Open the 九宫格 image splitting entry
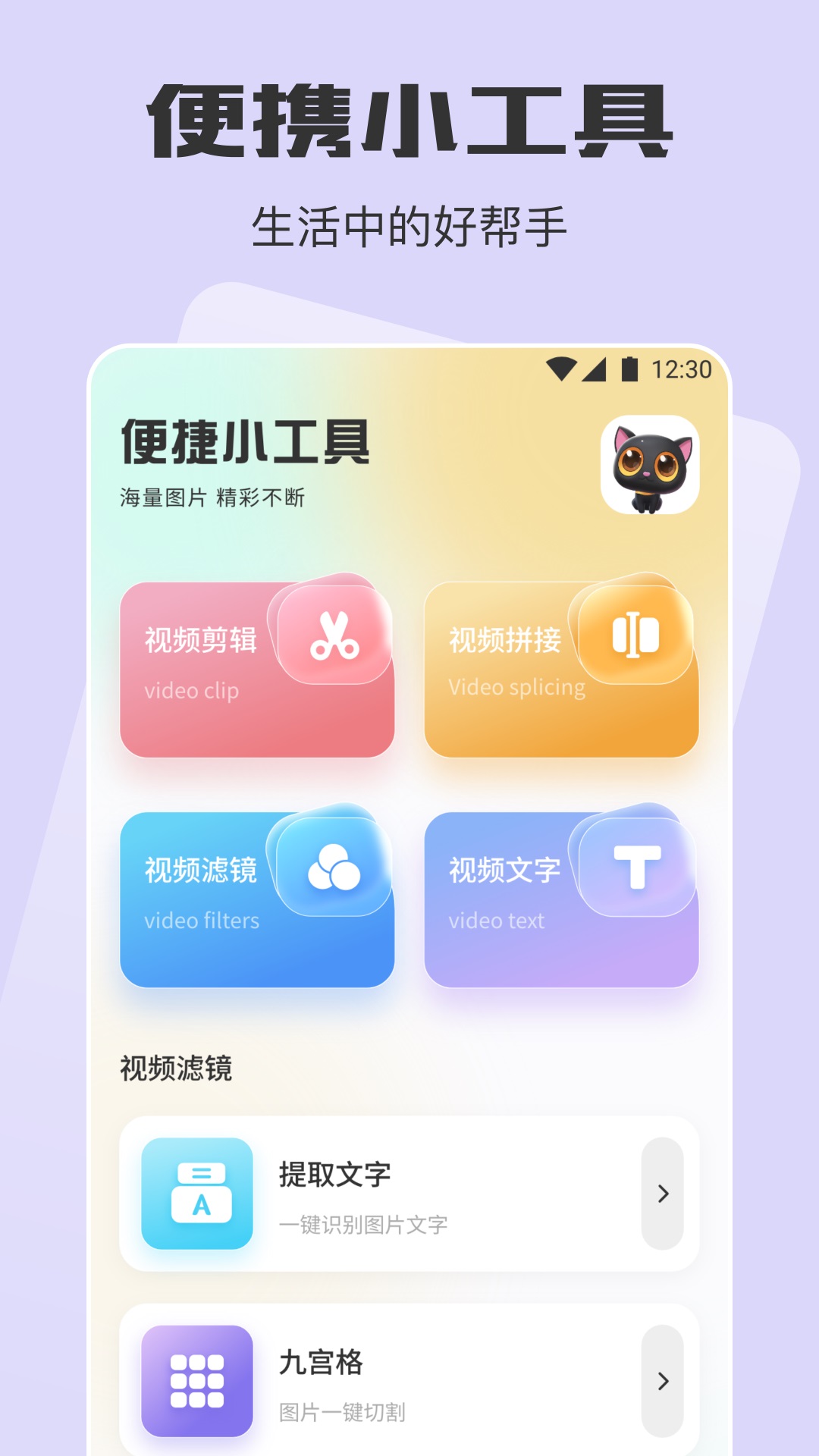Screen dimensions: 819x1456 [x=409, y=1380]
